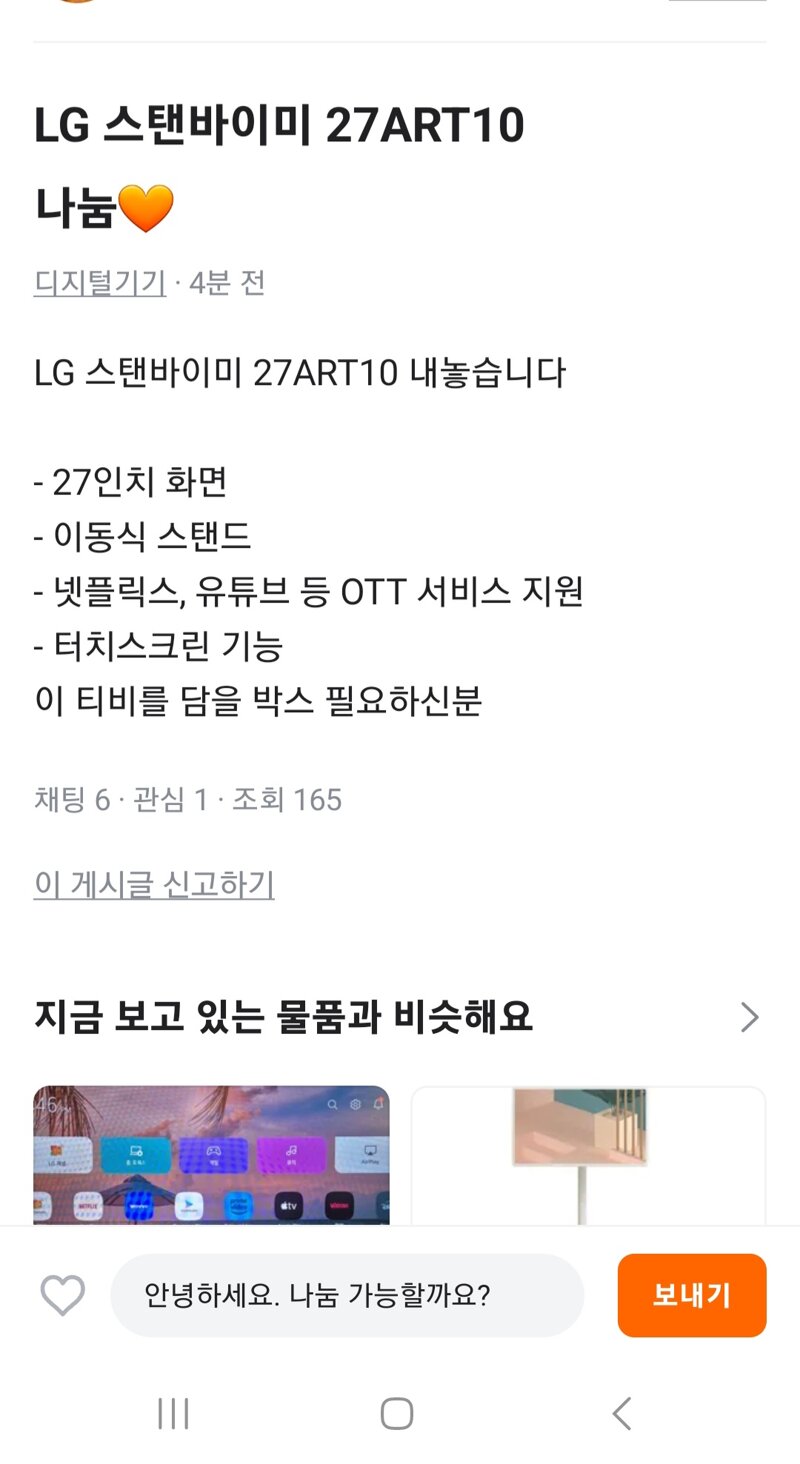Image resolution: width=800 pixels, height=1464 pixels.
Task: Tap the message field saying 안녕하세요. 나눔 가능할까요?
Action: (x=347, y=1296)
